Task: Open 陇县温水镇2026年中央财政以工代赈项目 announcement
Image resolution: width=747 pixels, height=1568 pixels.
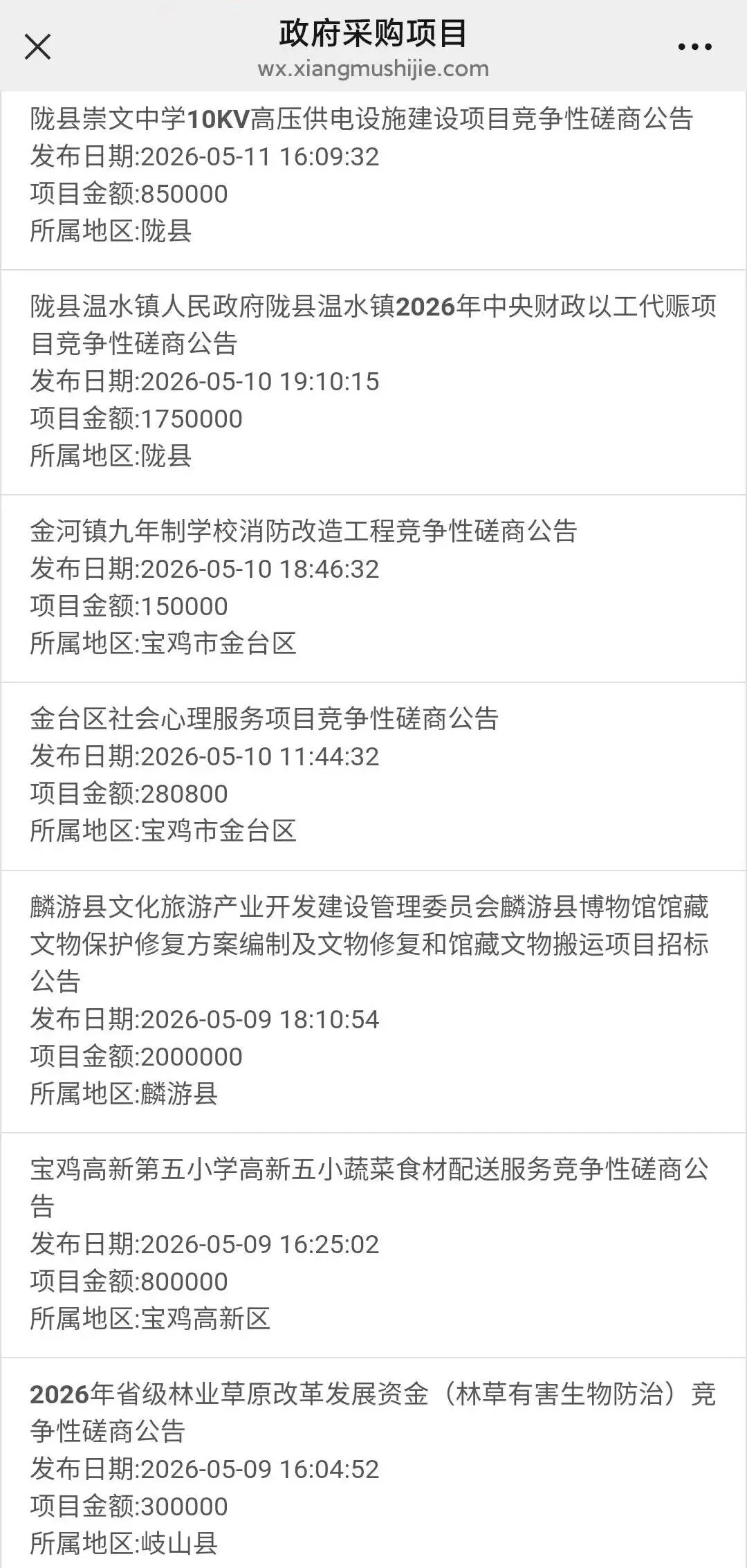Action: point(373,382)
